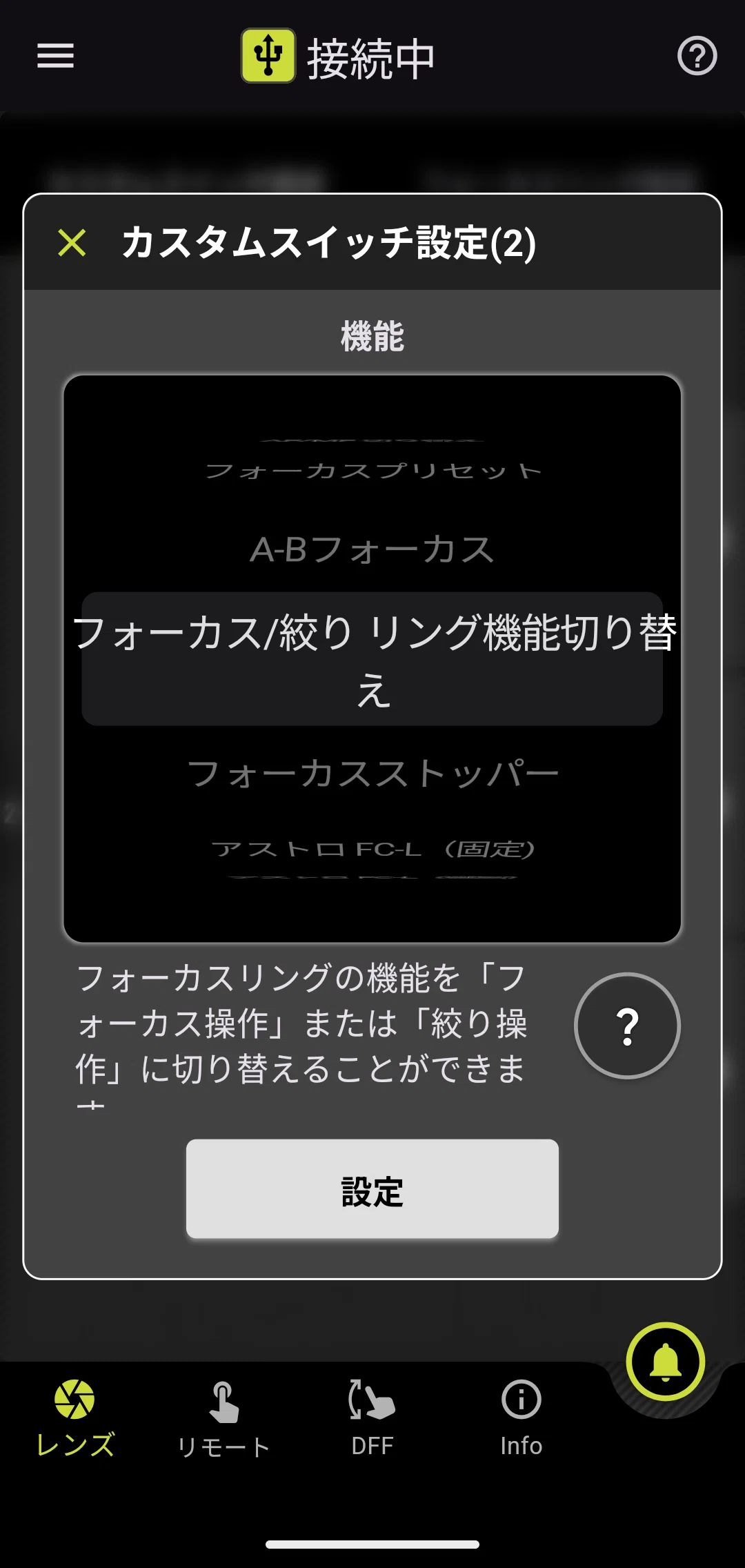Open the question mark function help
This screenshot has width=745, height=1568.
[627, 1026]
